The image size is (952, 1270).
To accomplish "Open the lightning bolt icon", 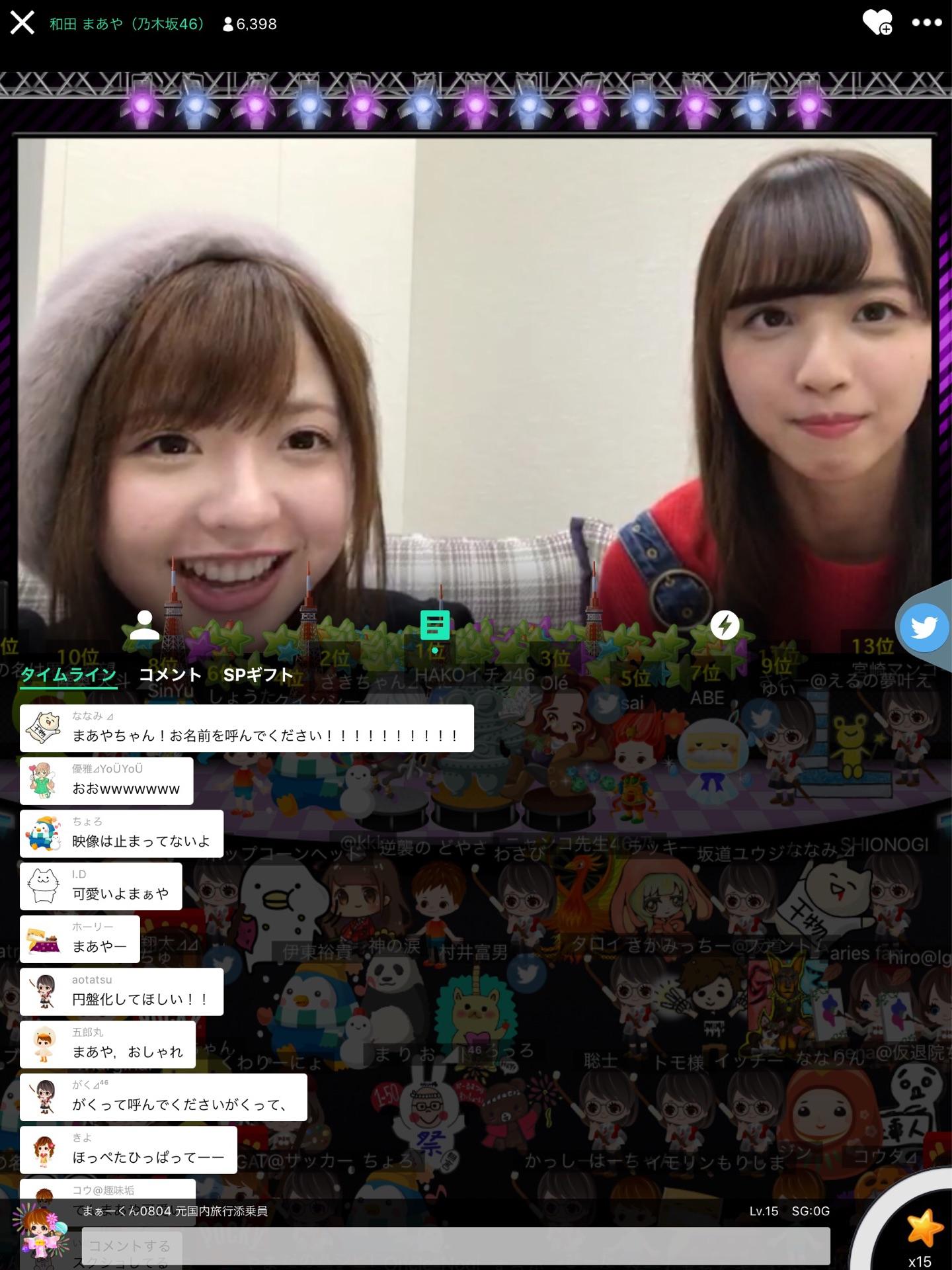I will click(725, 625).
